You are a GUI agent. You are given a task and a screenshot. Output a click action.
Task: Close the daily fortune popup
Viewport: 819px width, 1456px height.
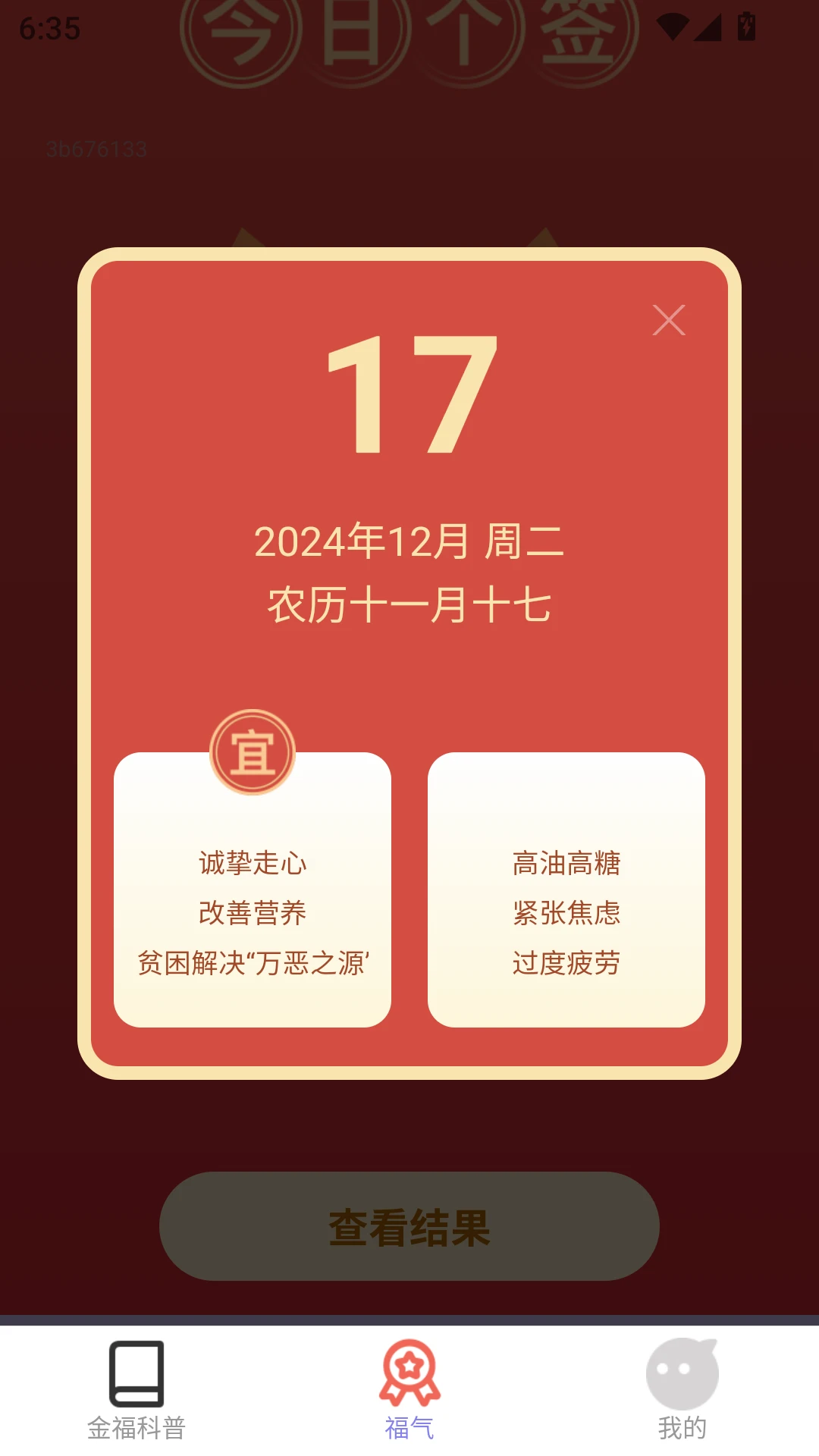[x=669, y=320]
